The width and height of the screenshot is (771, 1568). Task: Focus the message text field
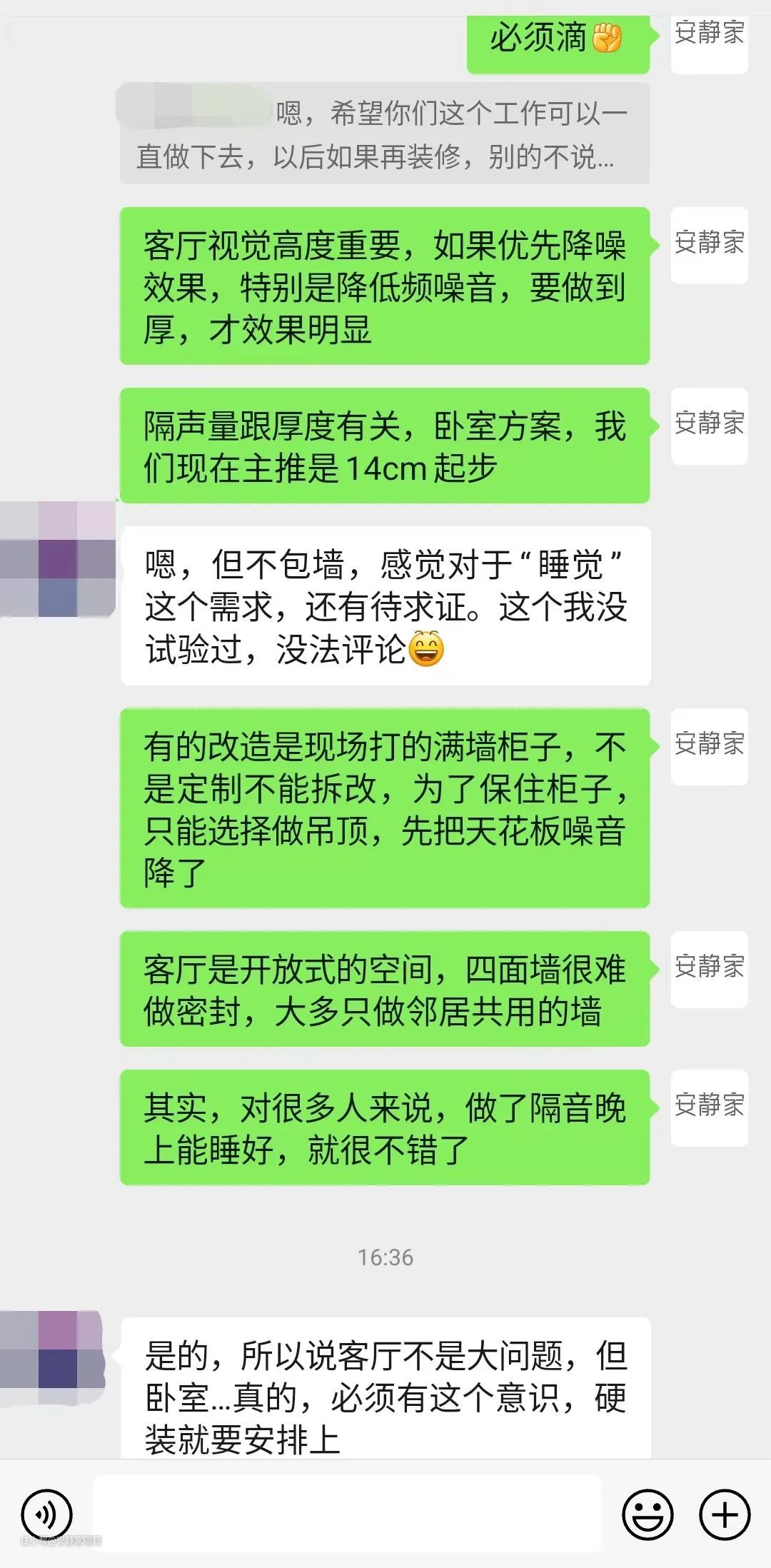click(x=347, y=1514)
